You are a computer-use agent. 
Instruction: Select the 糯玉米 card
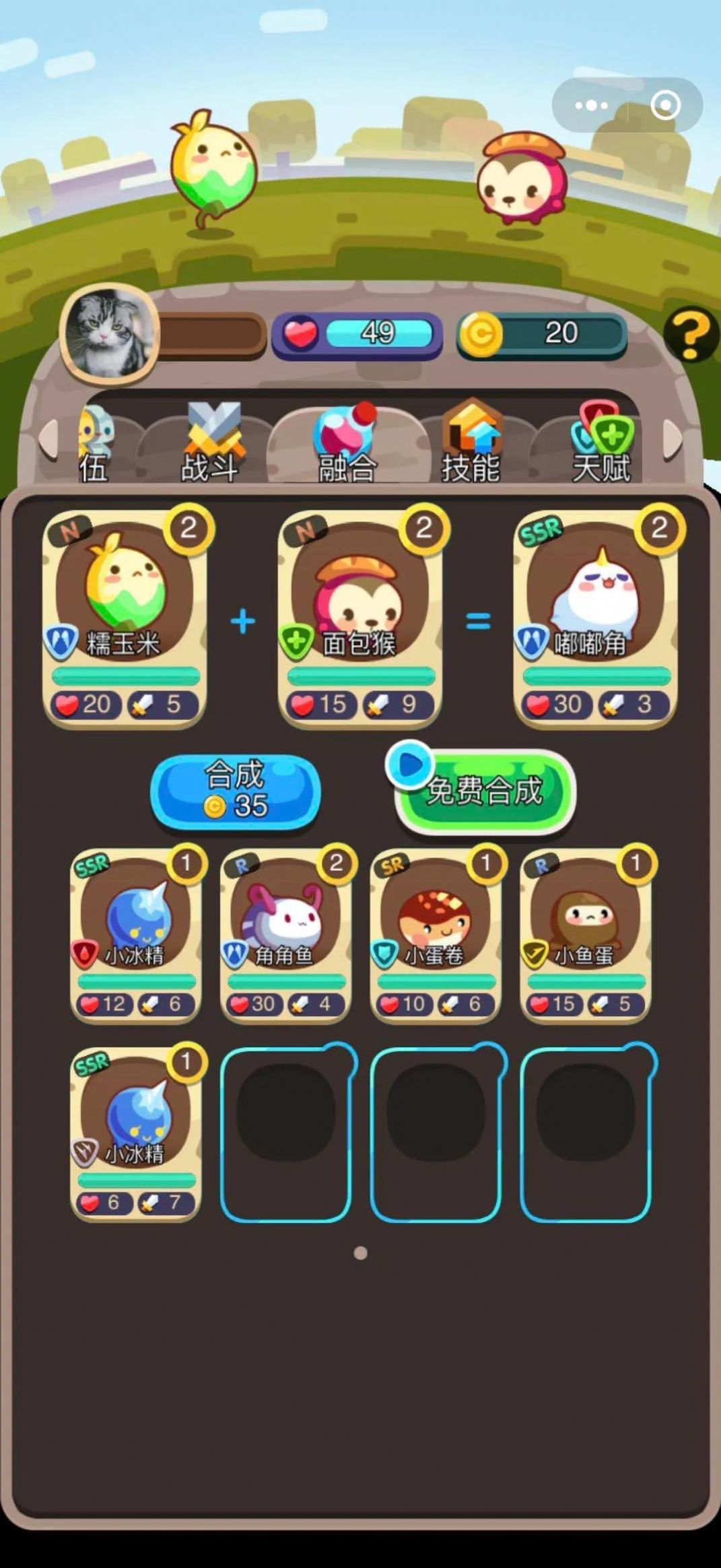[125, 618]
